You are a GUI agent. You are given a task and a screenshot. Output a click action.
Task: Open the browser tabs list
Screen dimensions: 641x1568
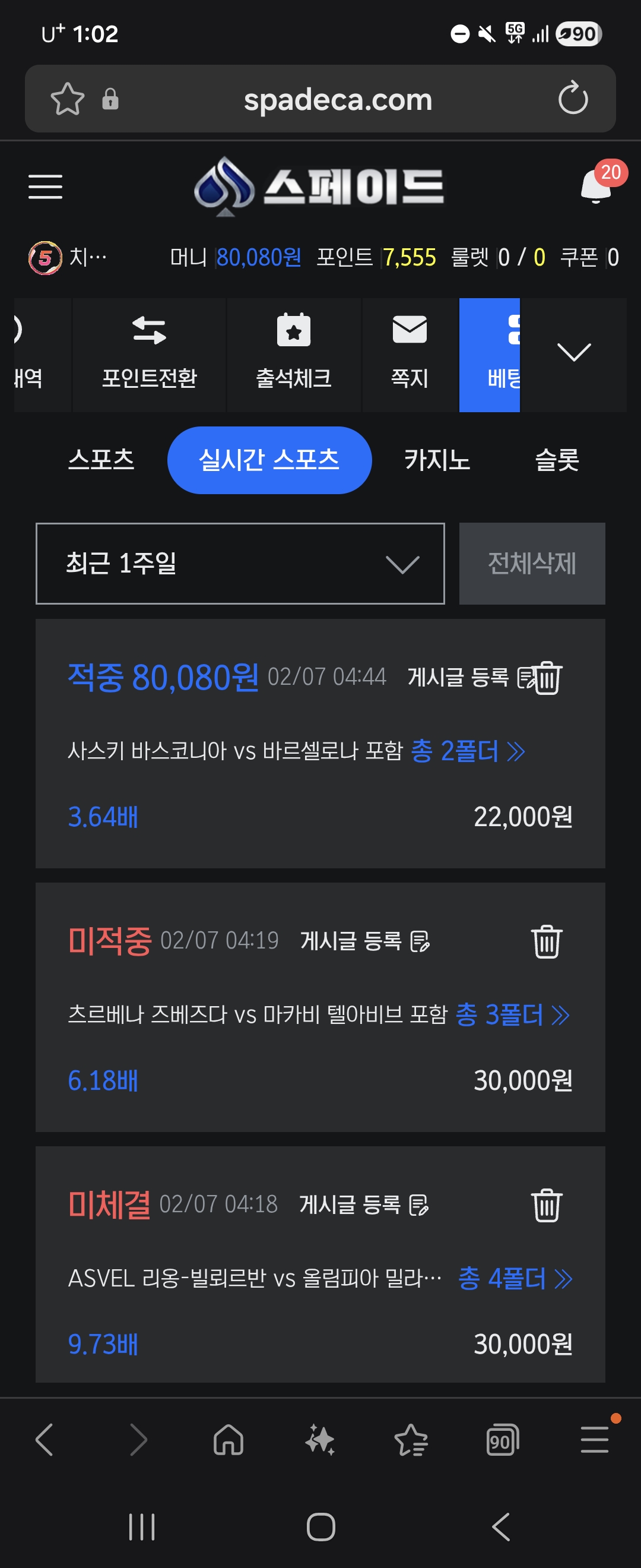[502, 1440]
